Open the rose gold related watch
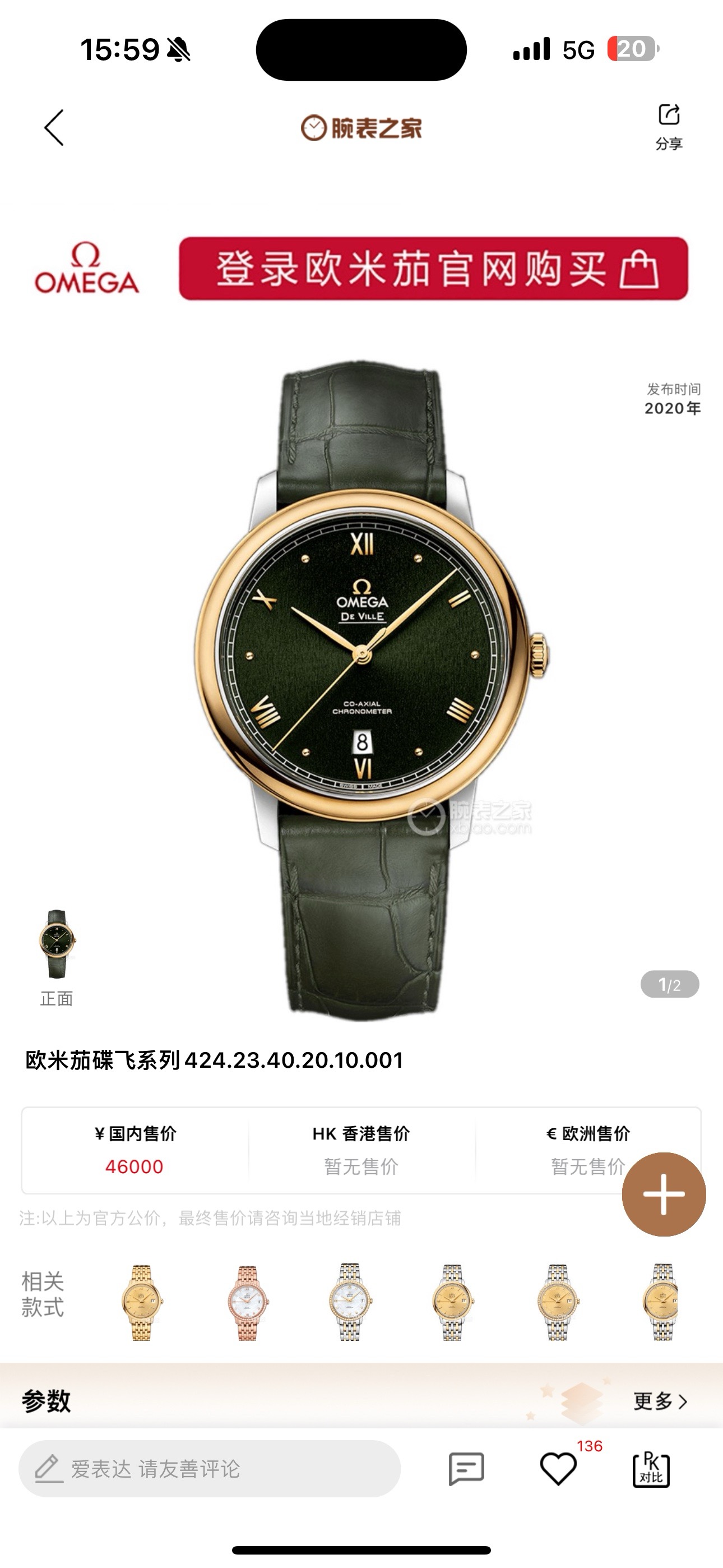Image resolution: width=723 pixels, height=1568 pixels. [x=247, y=1302]
